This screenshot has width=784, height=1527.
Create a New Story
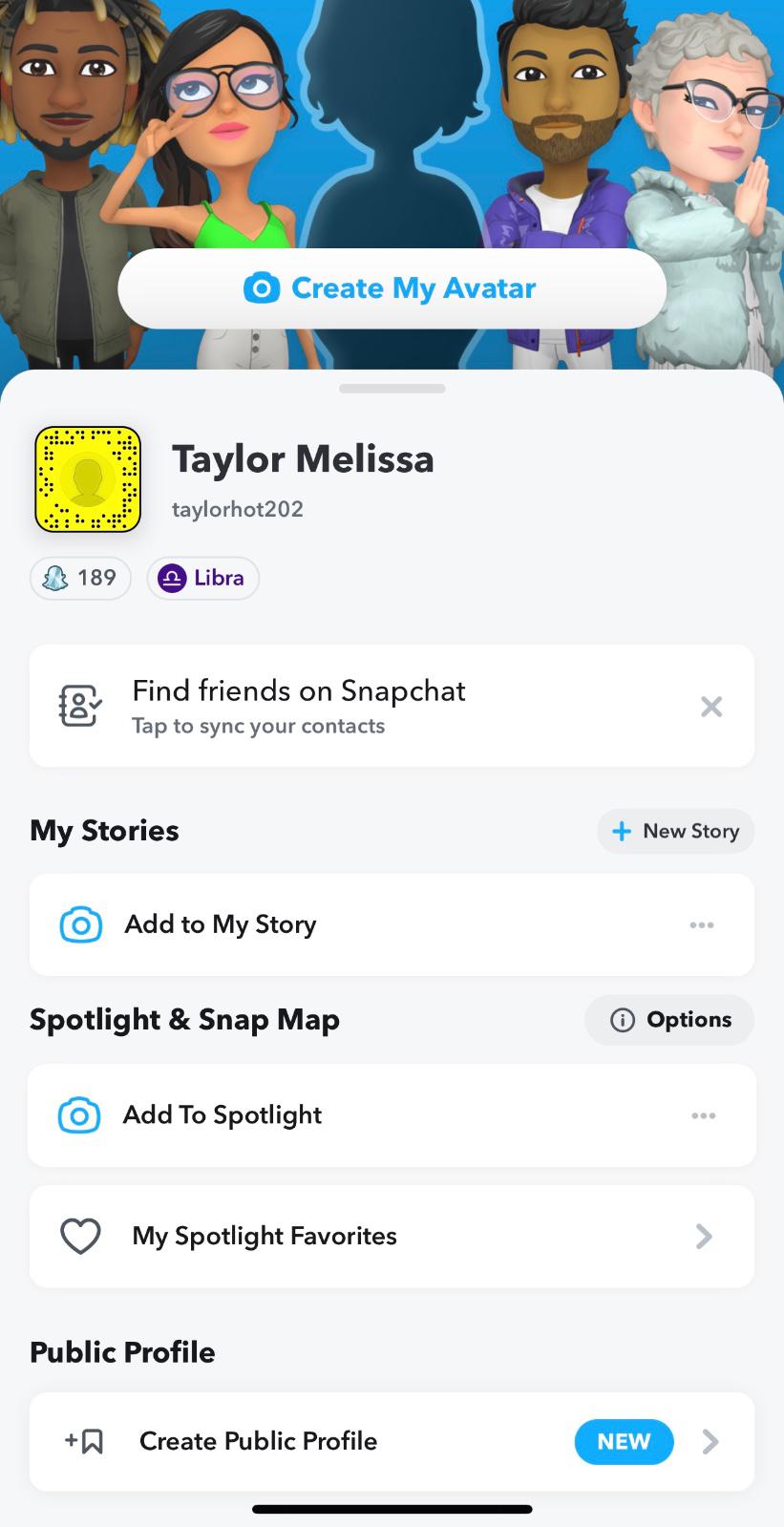tap(675, 831)
